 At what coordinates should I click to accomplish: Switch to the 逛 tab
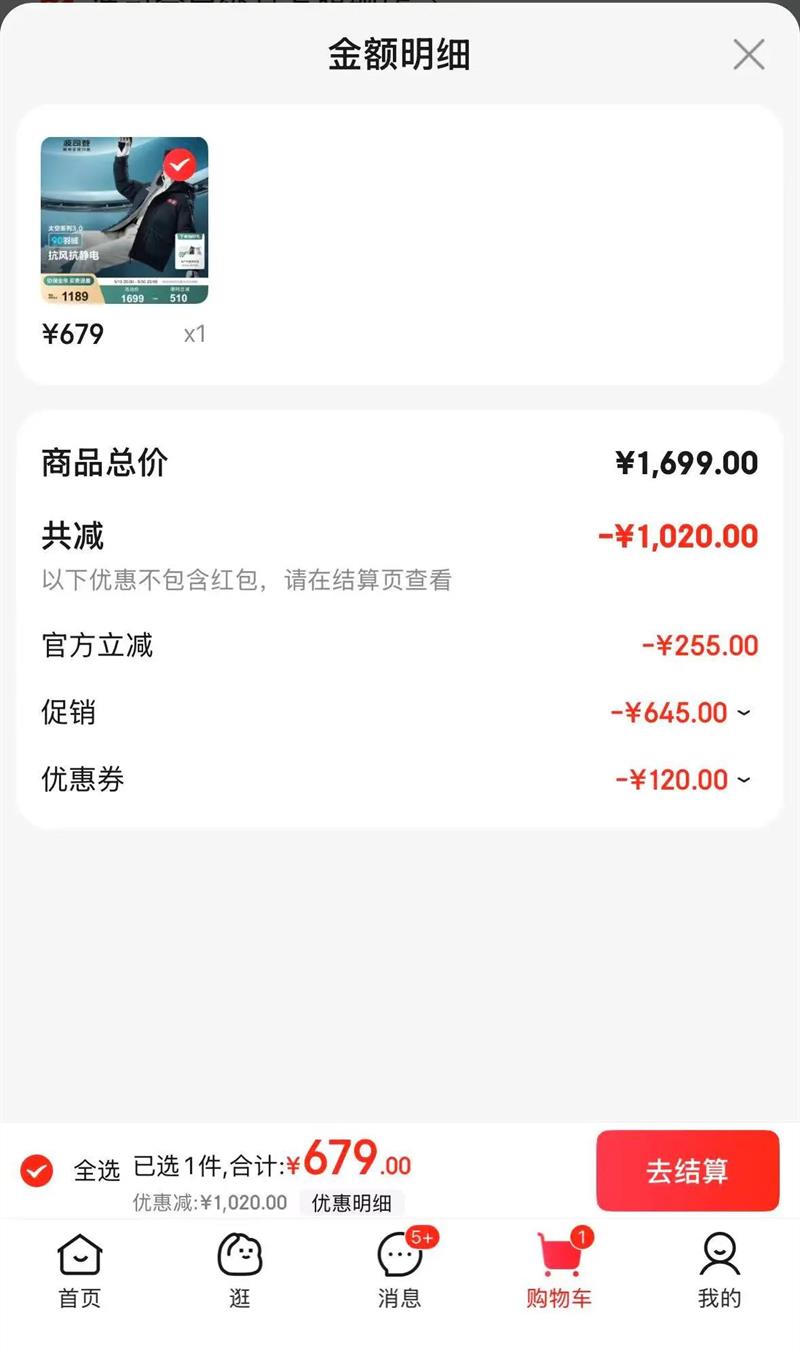(240, 1270)
